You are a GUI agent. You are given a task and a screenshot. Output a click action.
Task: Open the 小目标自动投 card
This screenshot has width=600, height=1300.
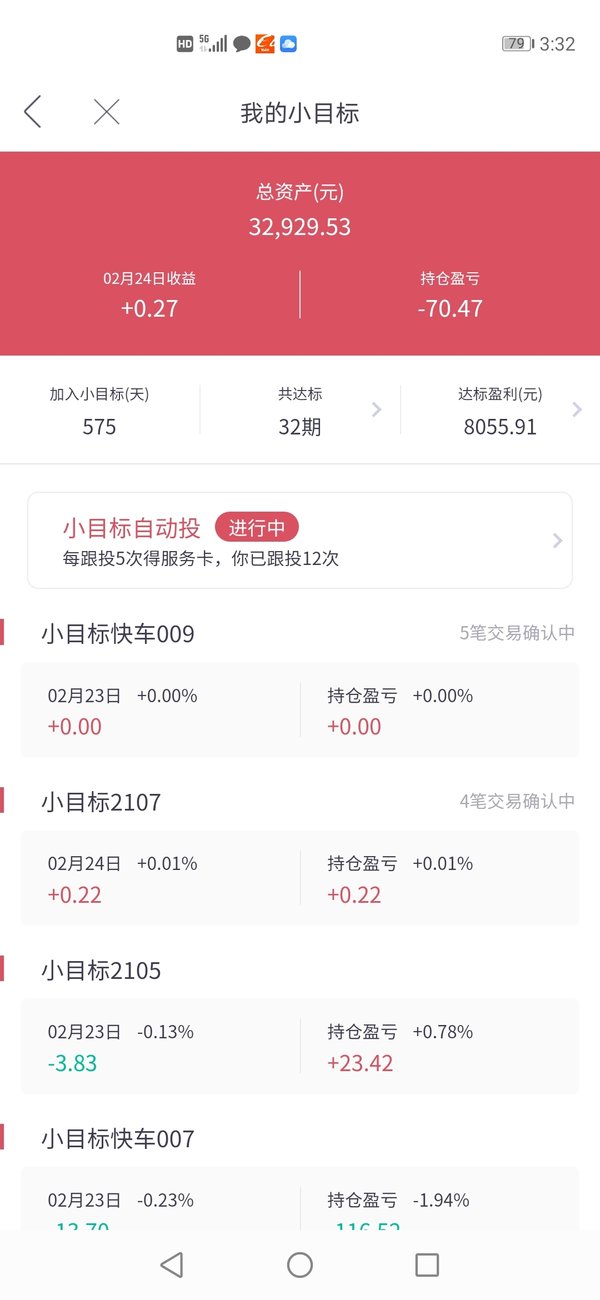[300, 540]
